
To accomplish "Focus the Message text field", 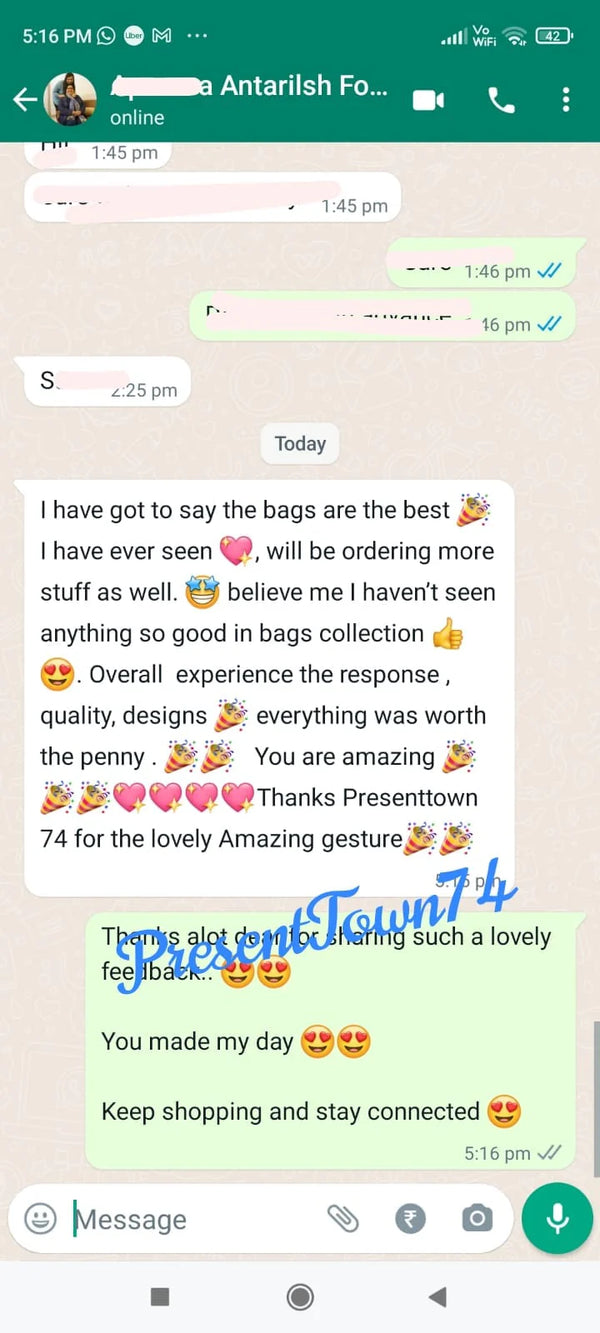I will [190, 1219].
